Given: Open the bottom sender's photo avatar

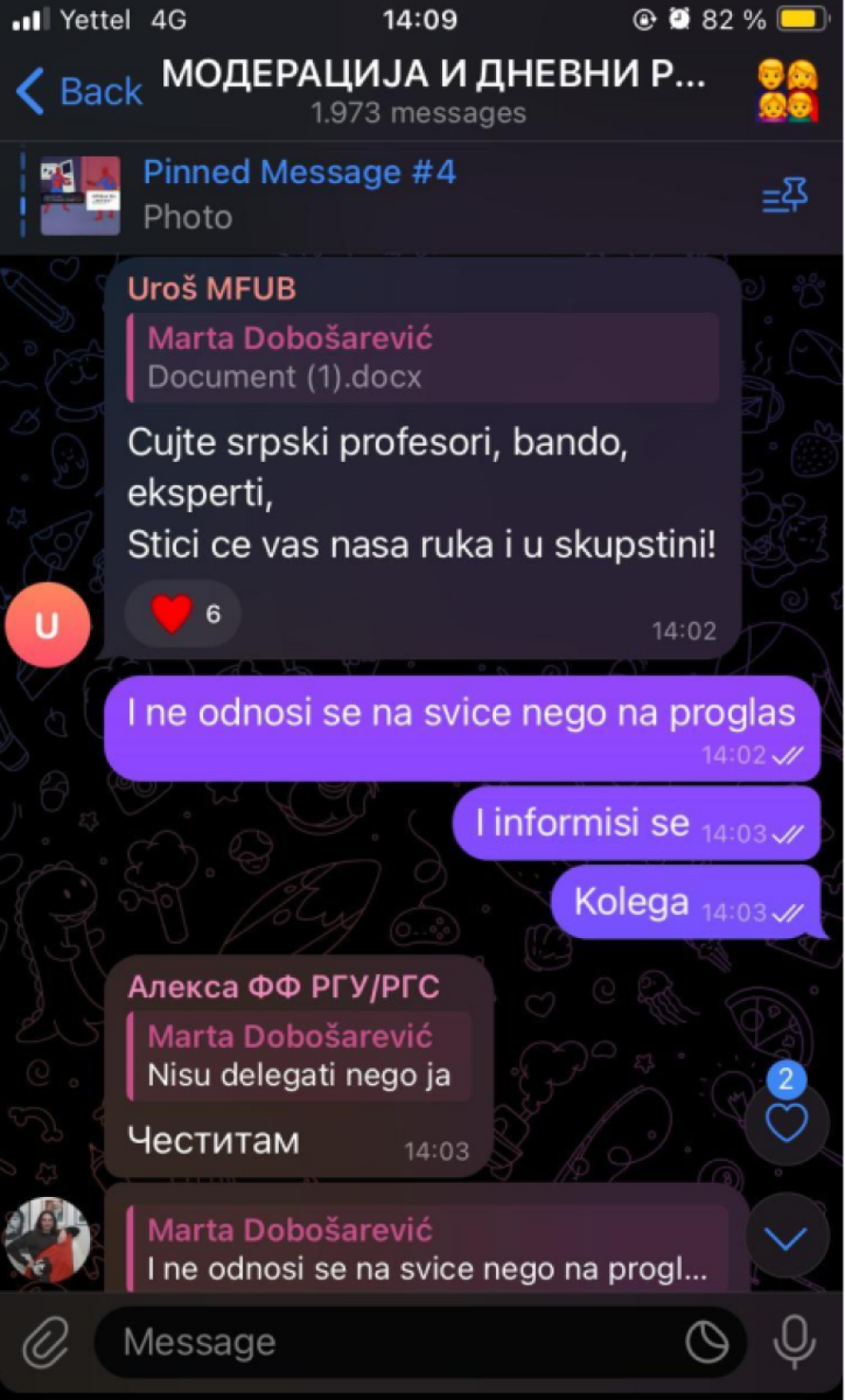Looking at the screenshot, I should [x=47, y=1240].
